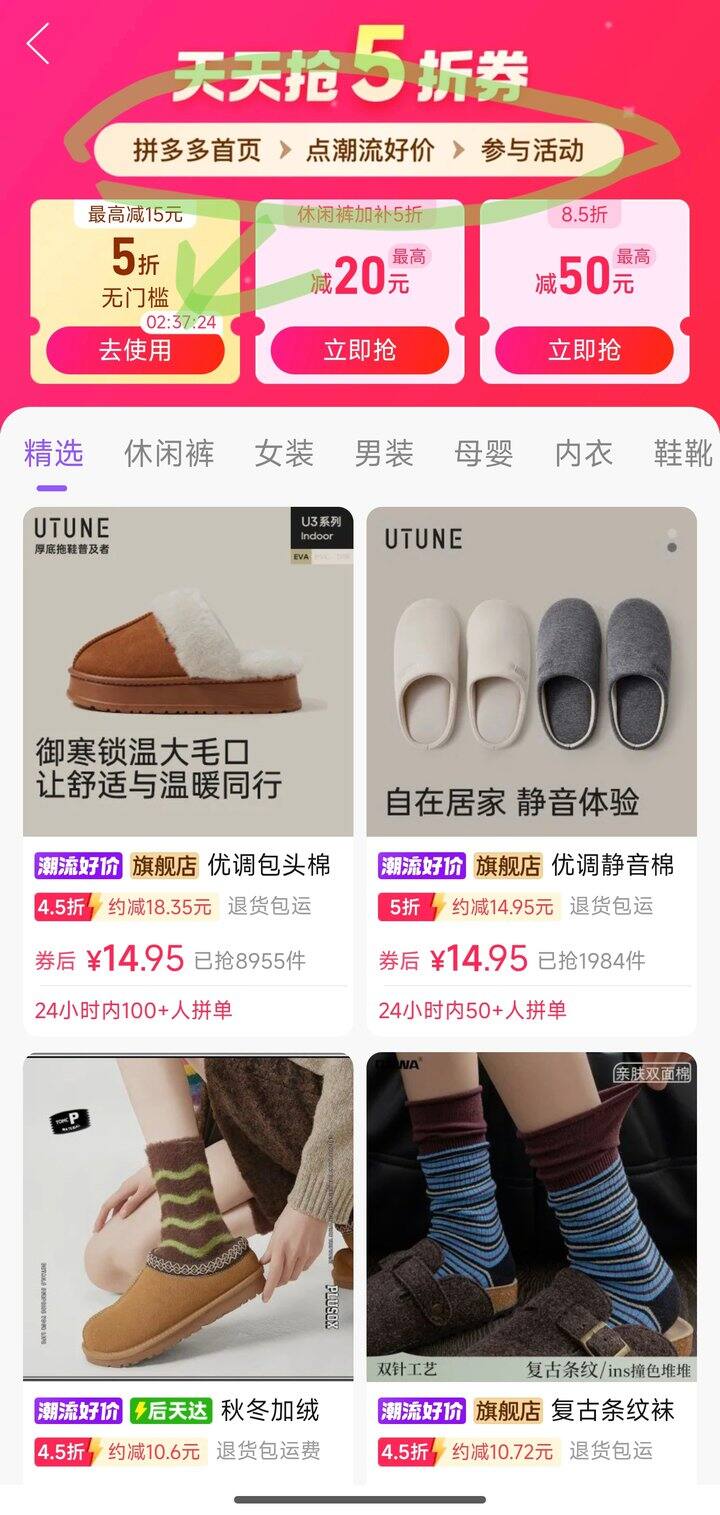Screen dimensions: 720x1515
Task: Show the 内衣 category
Action: click(584, 453)
